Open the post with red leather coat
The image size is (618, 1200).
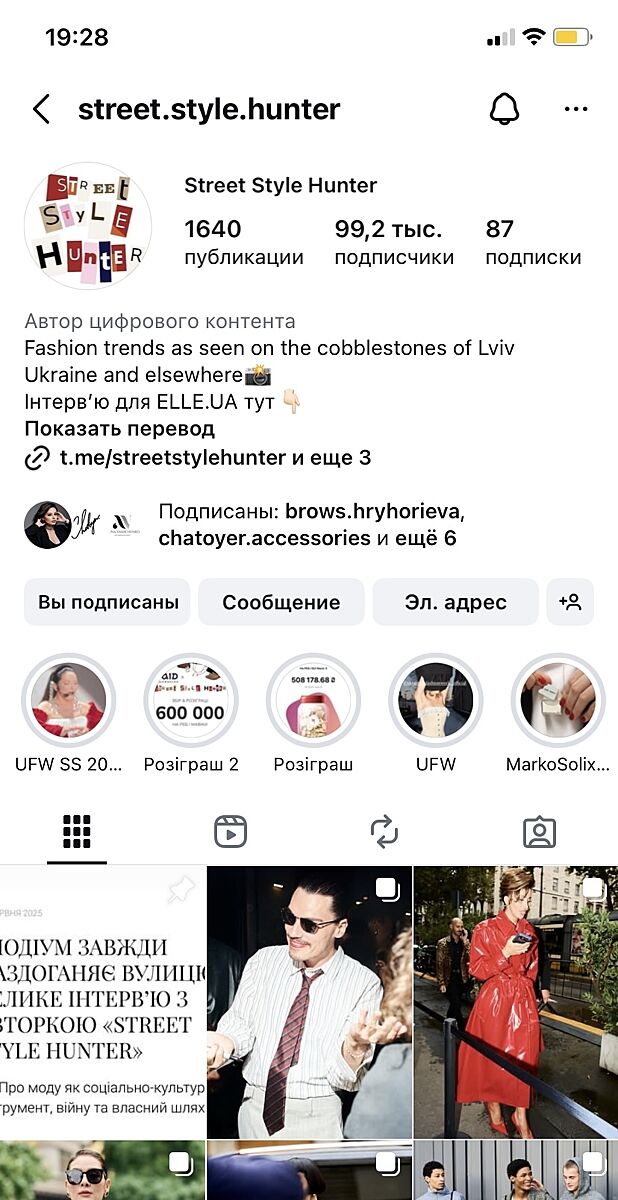(x=515, y=1002)
